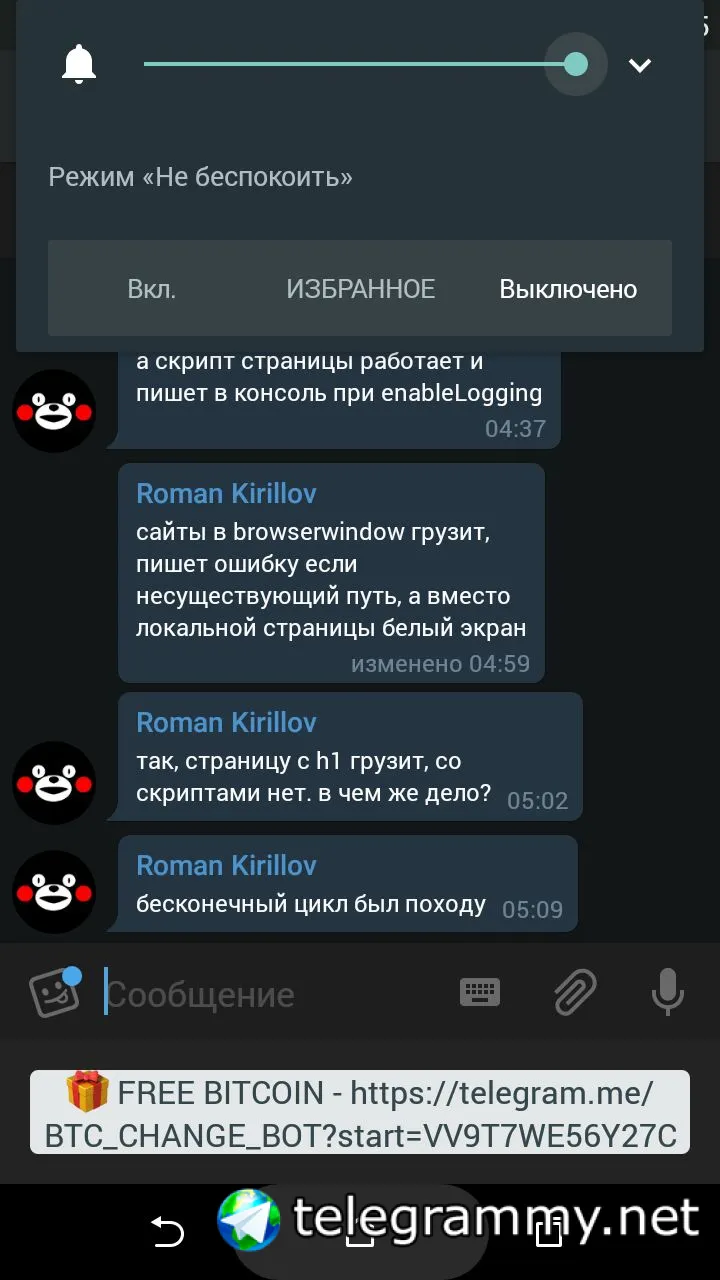The image size is (720, 1280).
Task: Open Roman Kirillov's avatar at 05:09 message
Action: point(54,891)
